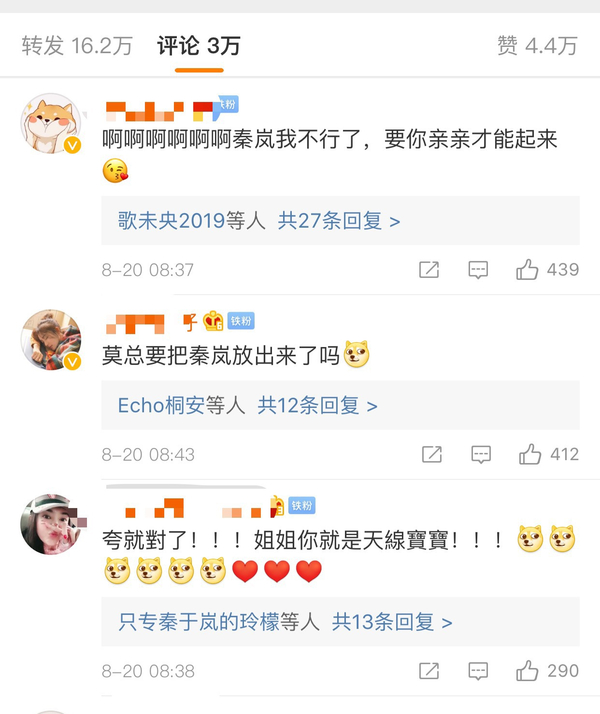The image size is (600, 714).
Task: Select the 评论 3万 tab
Action: point(198,45)
